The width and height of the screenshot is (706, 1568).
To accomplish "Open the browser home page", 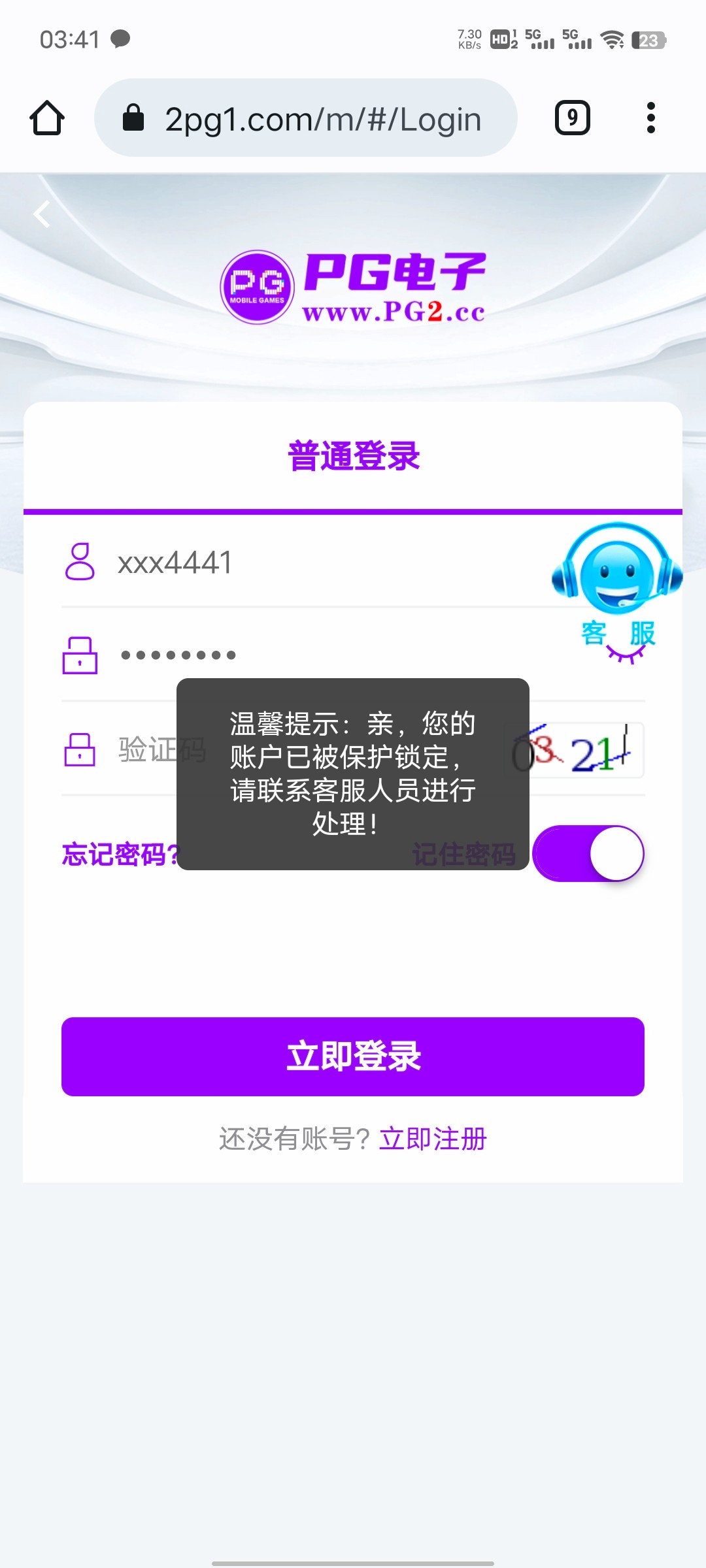I will coord(47,118).
